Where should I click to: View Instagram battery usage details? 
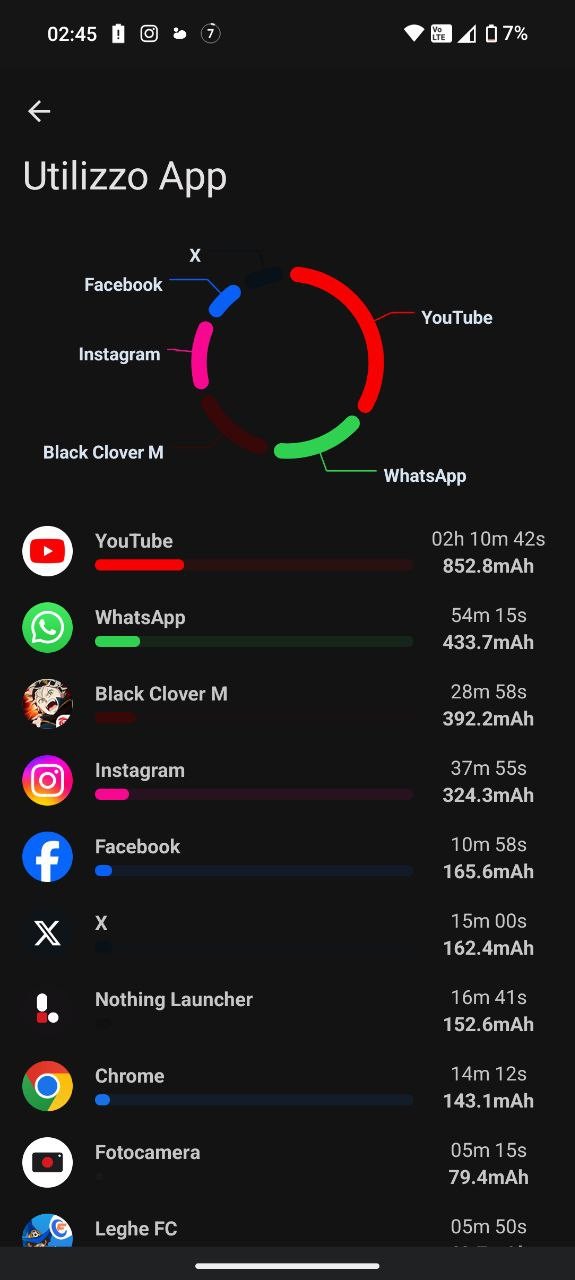287,781
